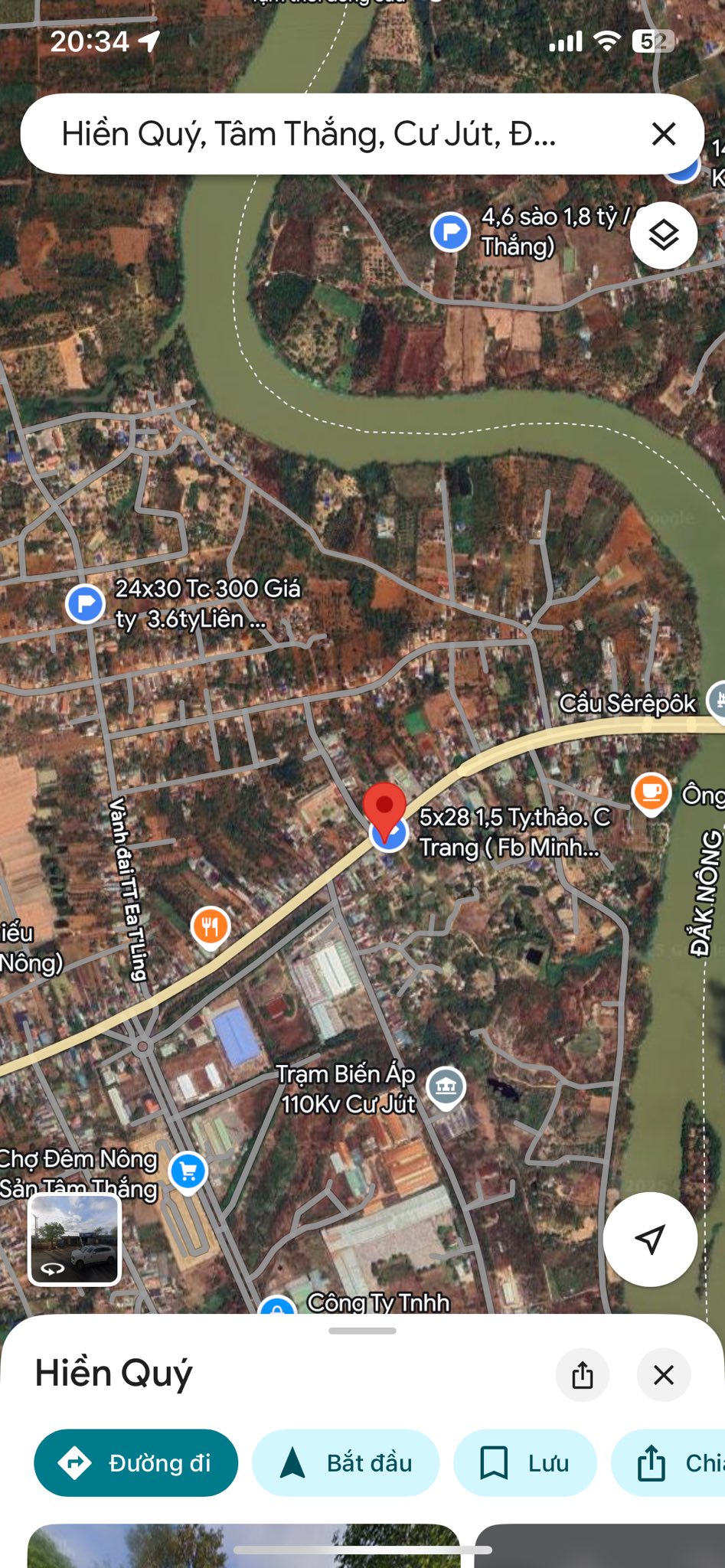Select the Chợ Đêm Nông Sản Tâm Thắng marker
725x1568 pixels.
(188, 1171)
